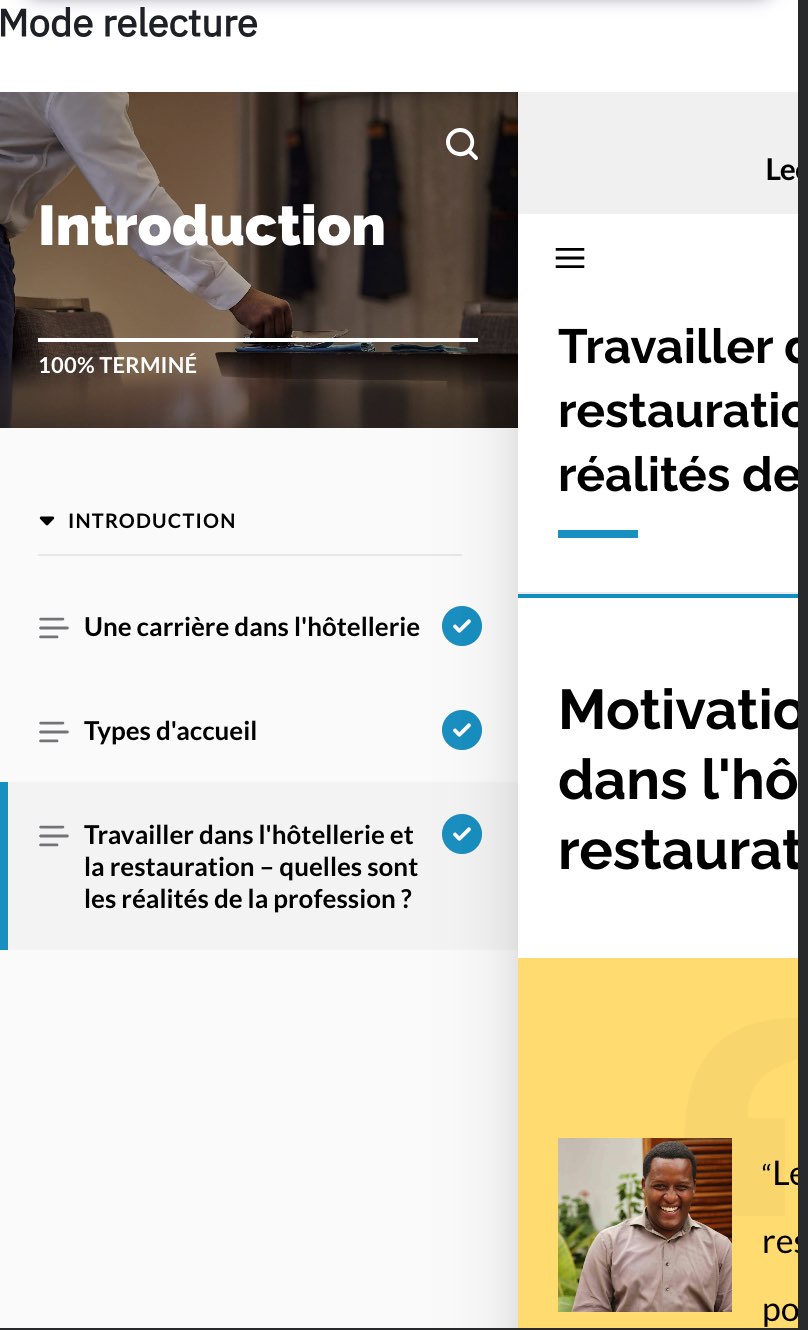Collapse the INTRODUCTION section

(x=137, y=521)
